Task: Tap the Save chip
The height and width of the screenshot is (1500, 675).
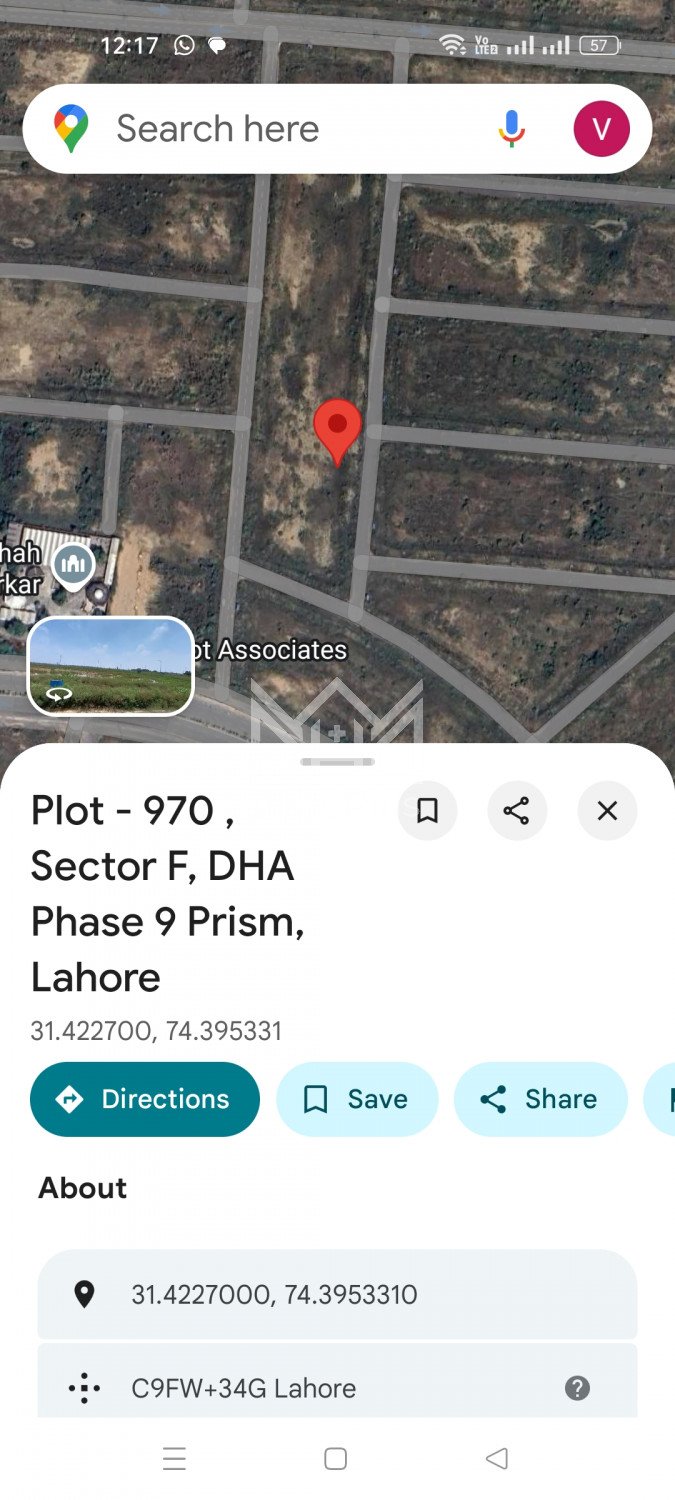Action: (357, 1099)
